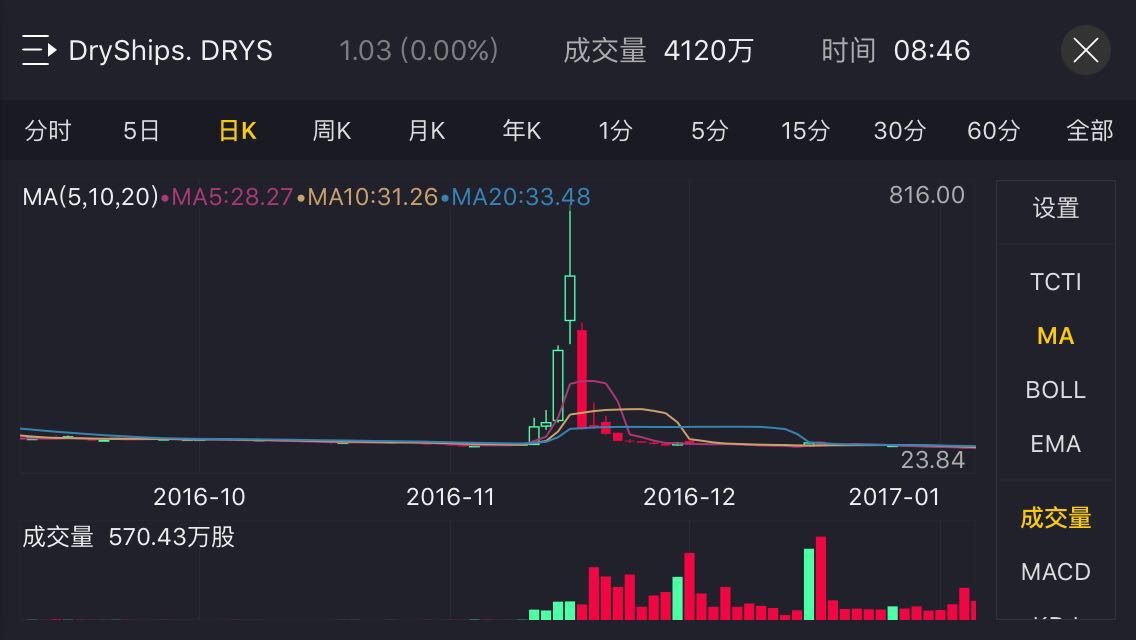This screenshot has width=1136, height=640.
Task: Choose the MACD sub-indicator
Action: [1056, 572]
